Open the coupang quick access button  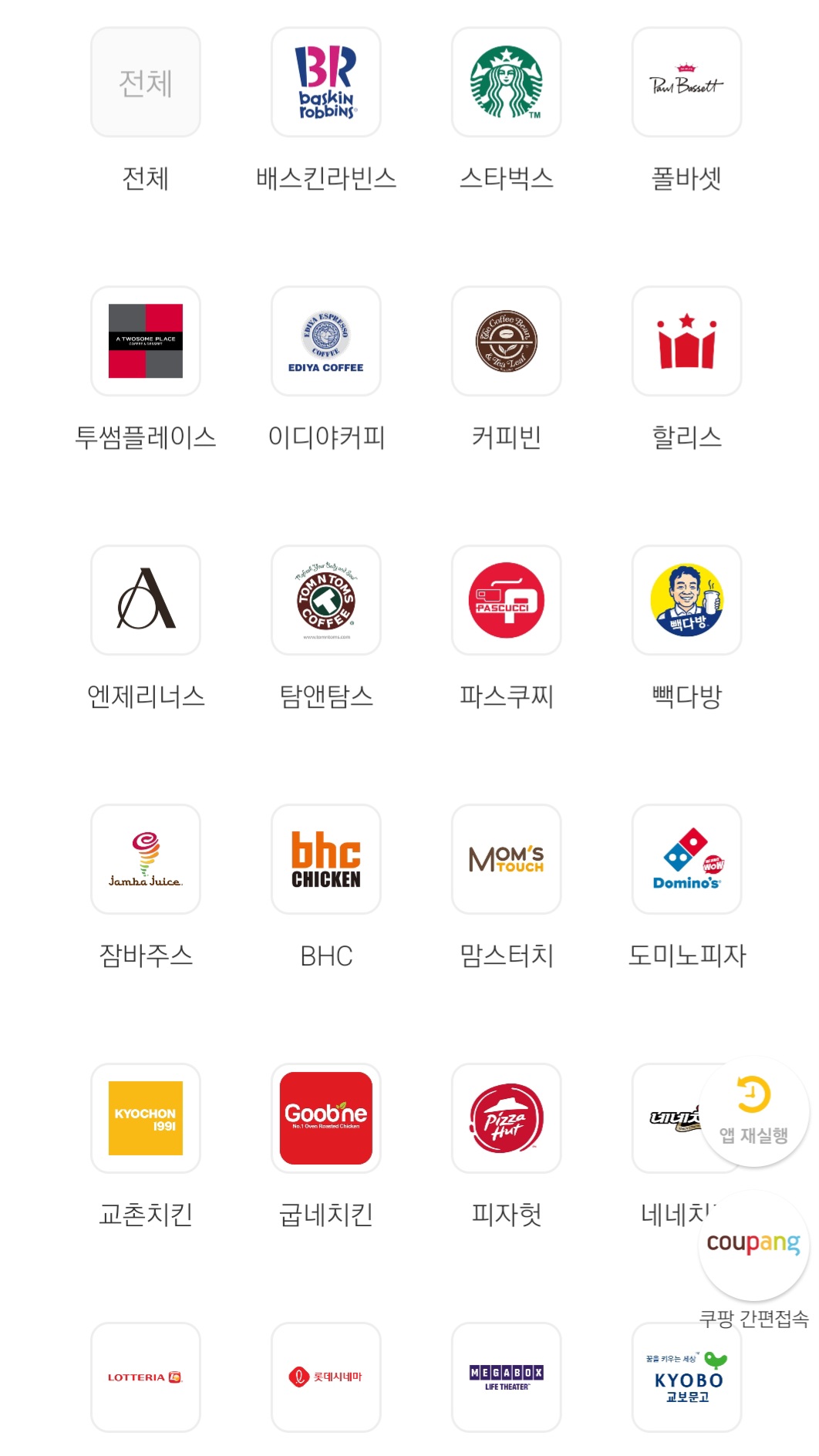click(753, 1245)
